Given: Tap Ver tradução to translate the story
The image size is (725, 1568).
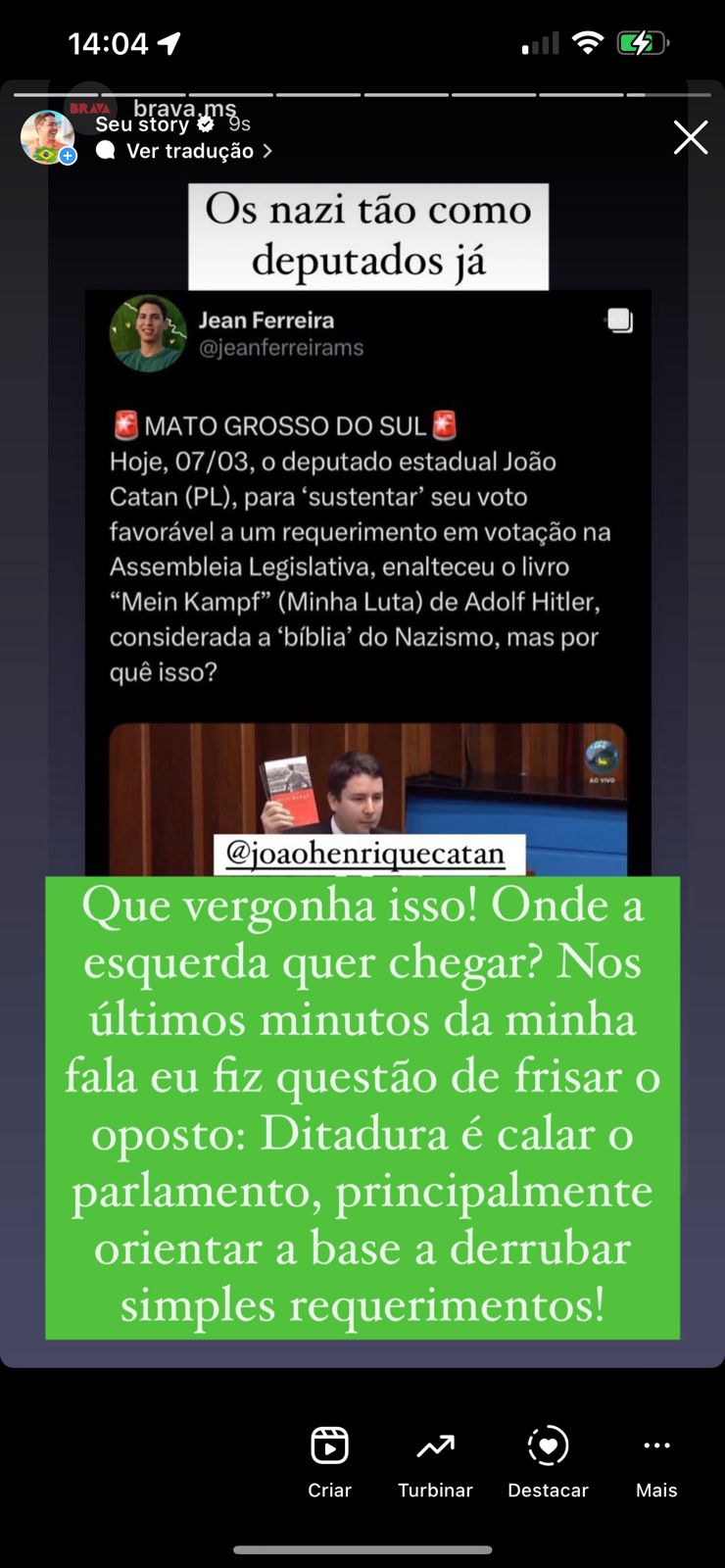Looking at the screenshot, I should [x=184, y=151].
